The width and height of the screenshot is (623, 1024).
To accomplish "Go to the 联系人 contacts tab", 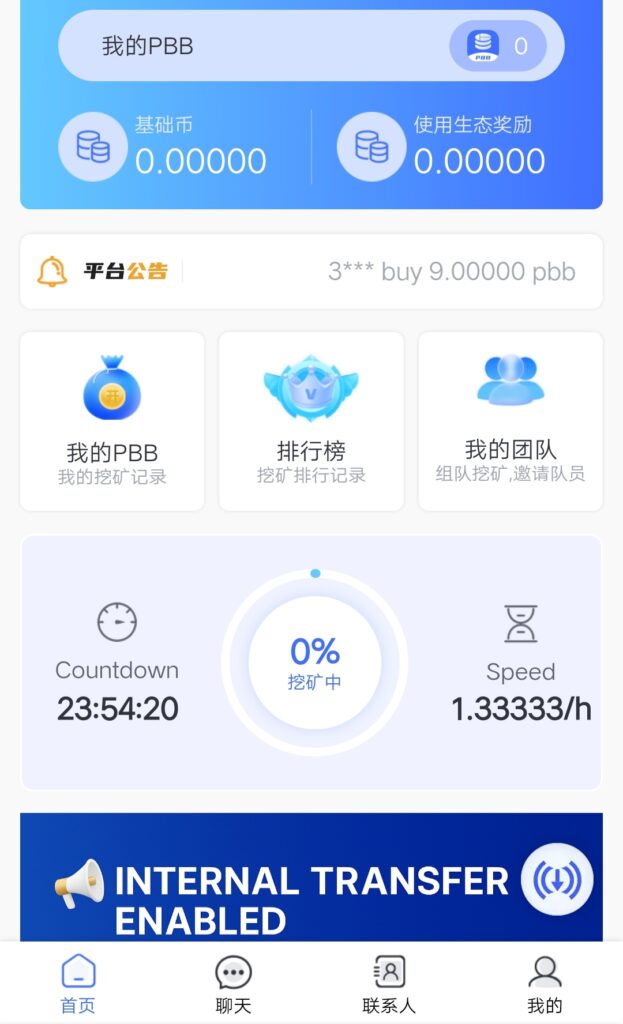I will click(389, 984).
